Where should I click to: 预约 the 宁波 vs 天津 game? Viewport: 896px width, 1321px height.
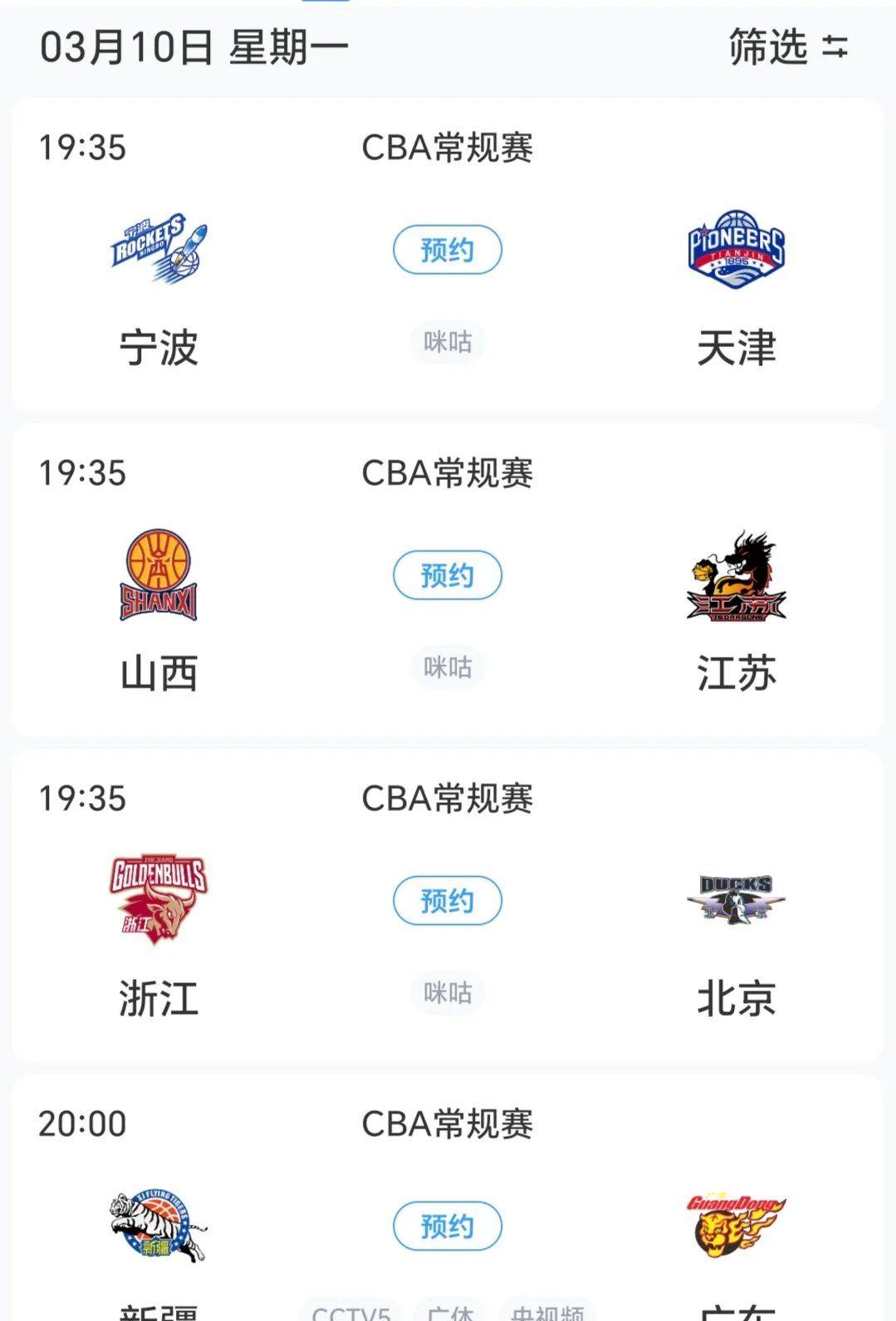(448, 249)
